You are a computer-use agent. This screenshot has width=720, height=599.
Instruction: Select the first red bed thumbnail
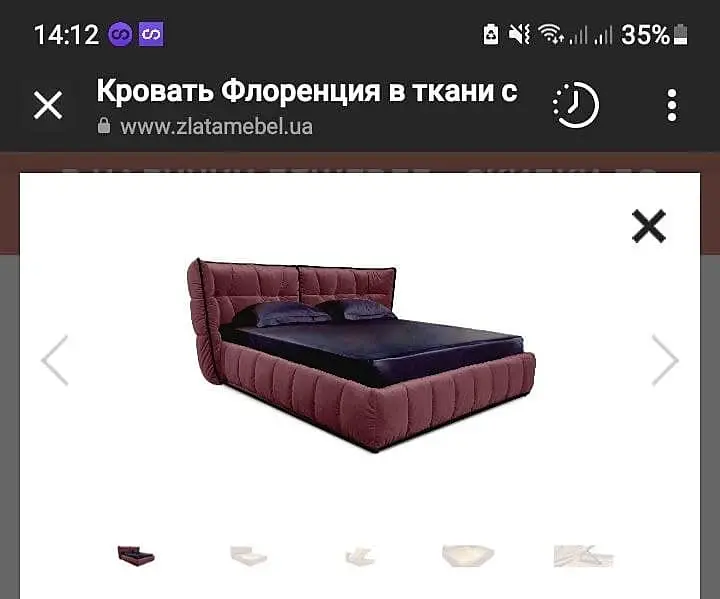pyautogui.click(x=136, y=555)
